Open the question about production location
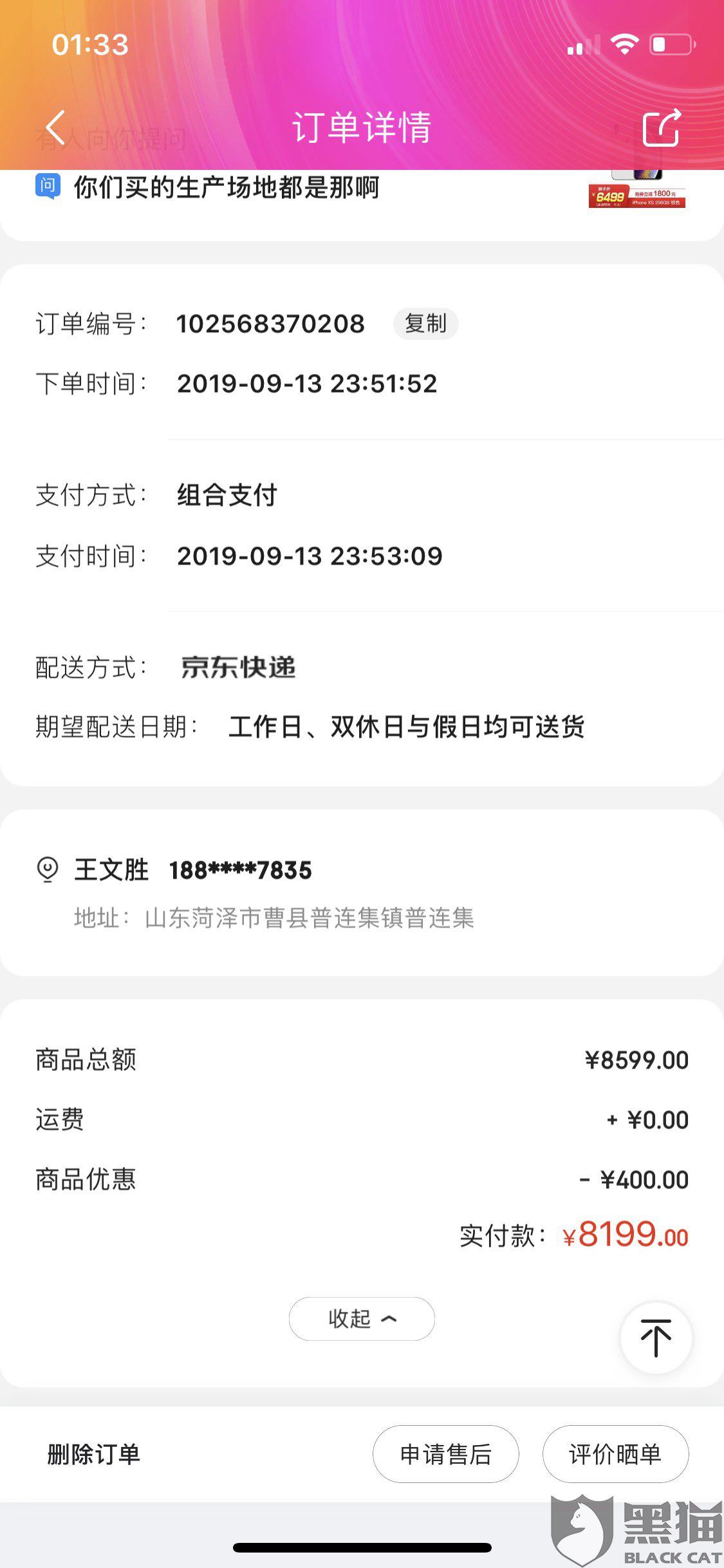Screen dimensions: 724x1568 coord(225,188)
